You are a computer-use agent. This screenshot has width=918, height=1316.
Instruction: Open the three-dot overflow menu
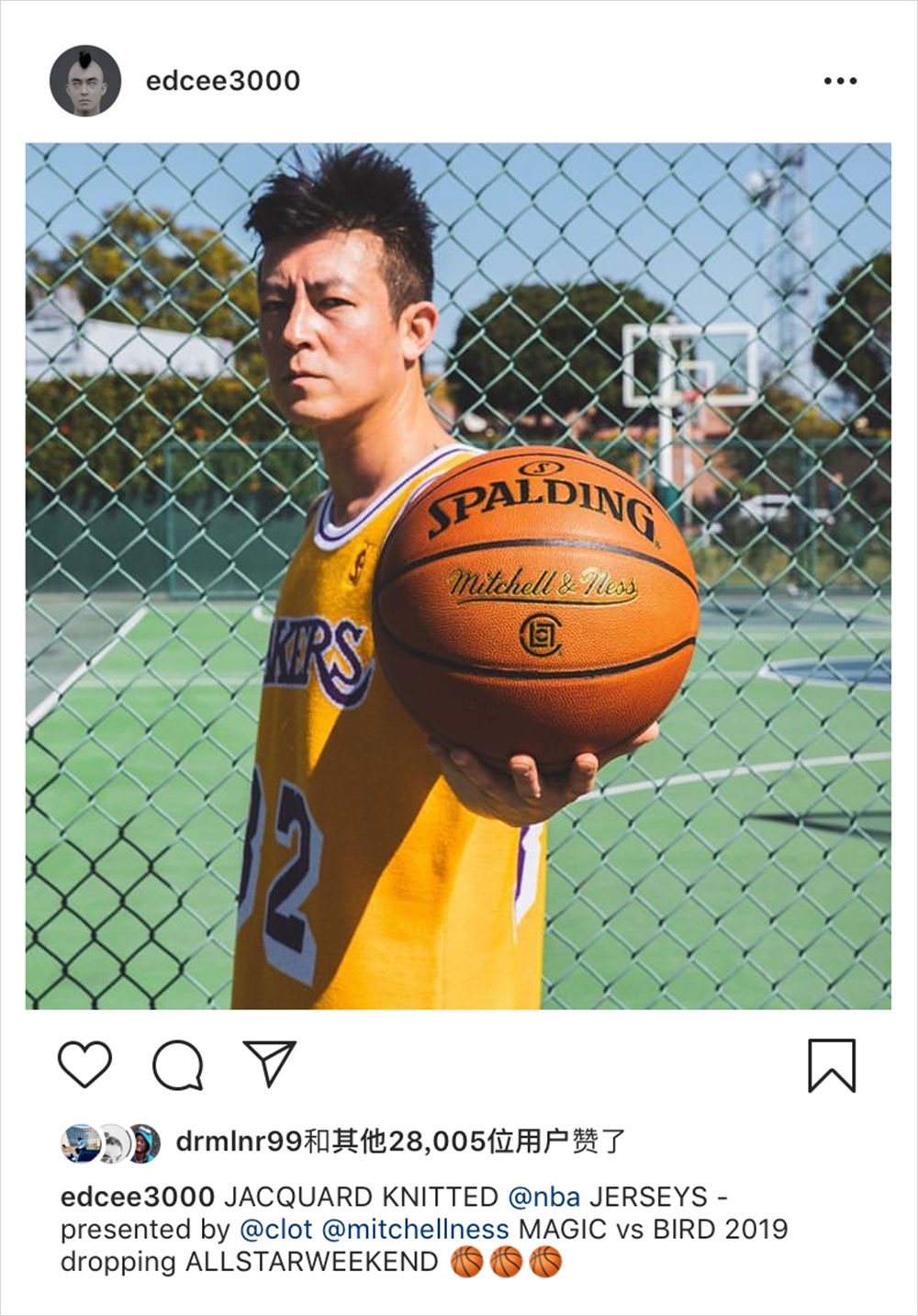(x=840, y=81)
